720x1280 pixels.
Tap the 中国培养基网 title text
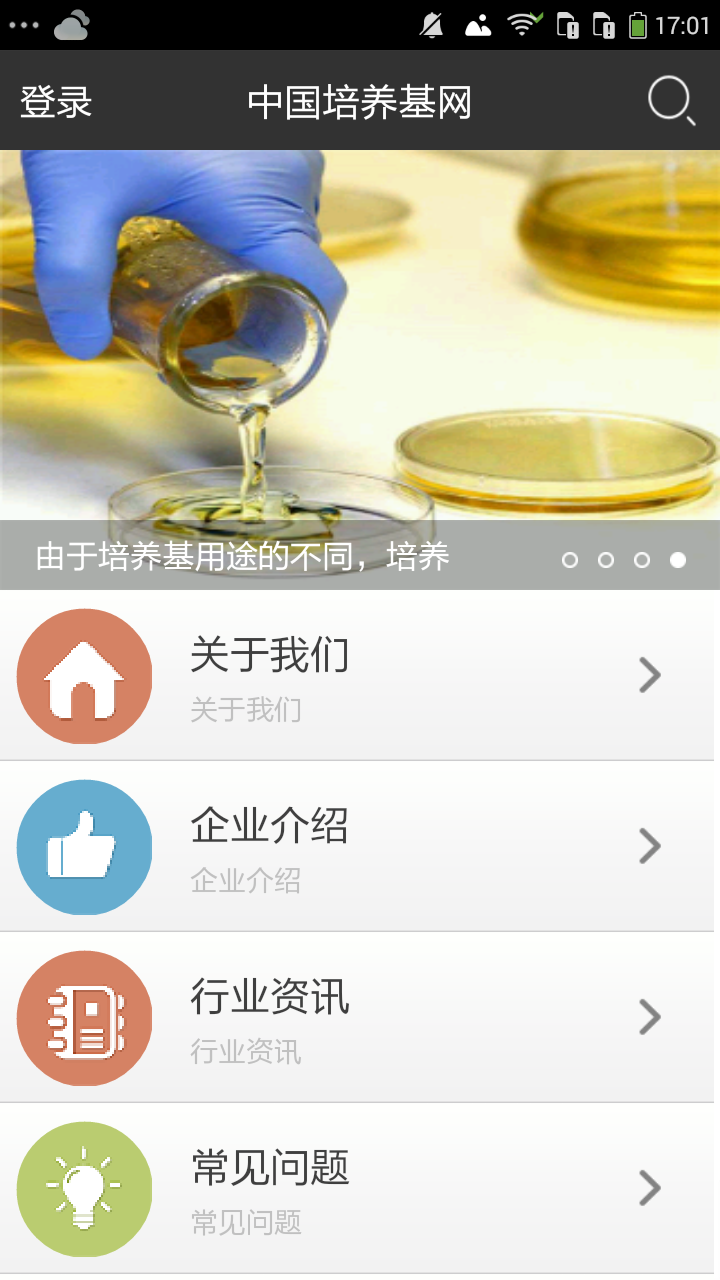pyautogui.click(x=360, y=100)
